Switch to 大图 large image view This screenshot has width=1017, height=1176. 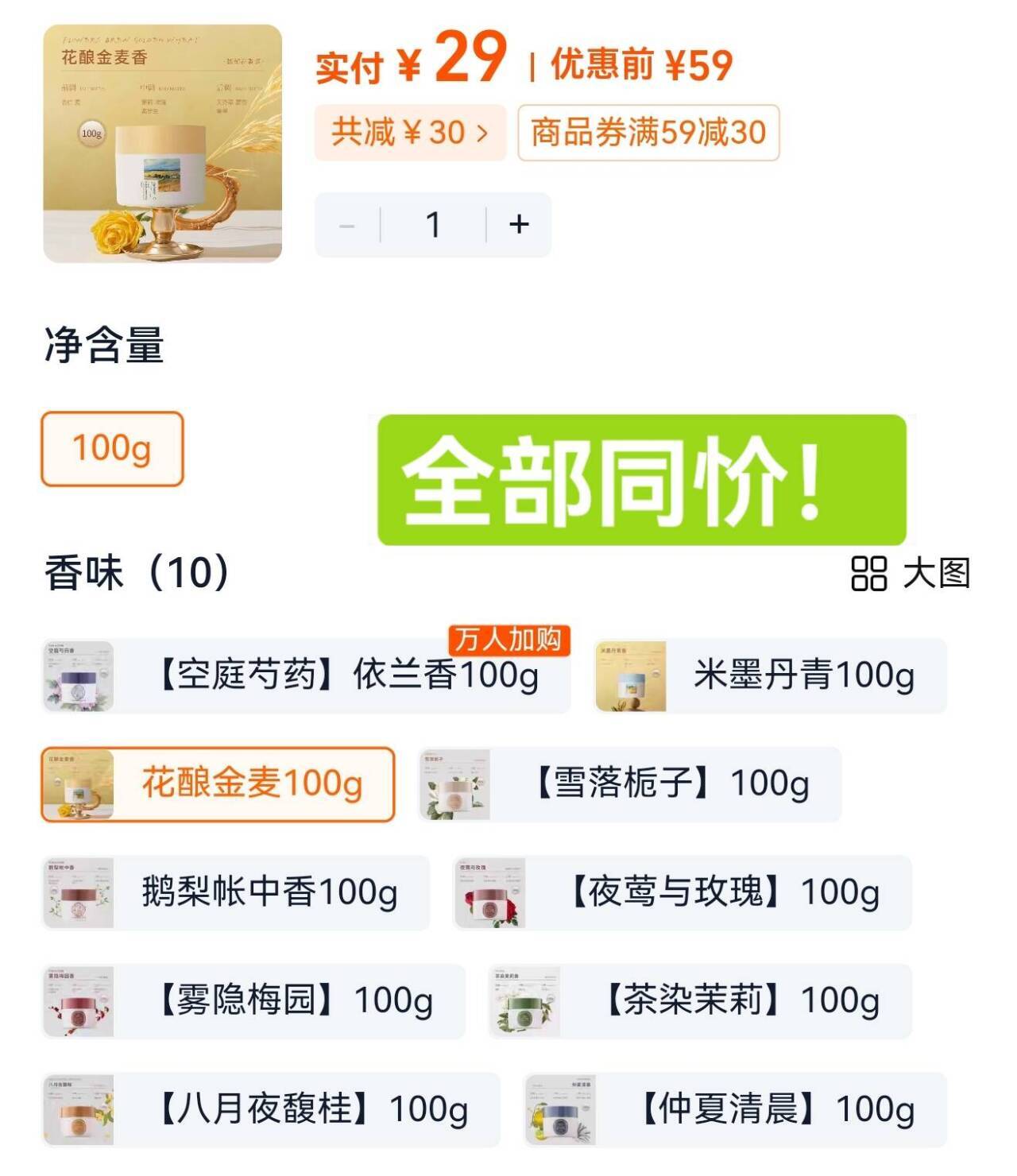pos(911,573)
